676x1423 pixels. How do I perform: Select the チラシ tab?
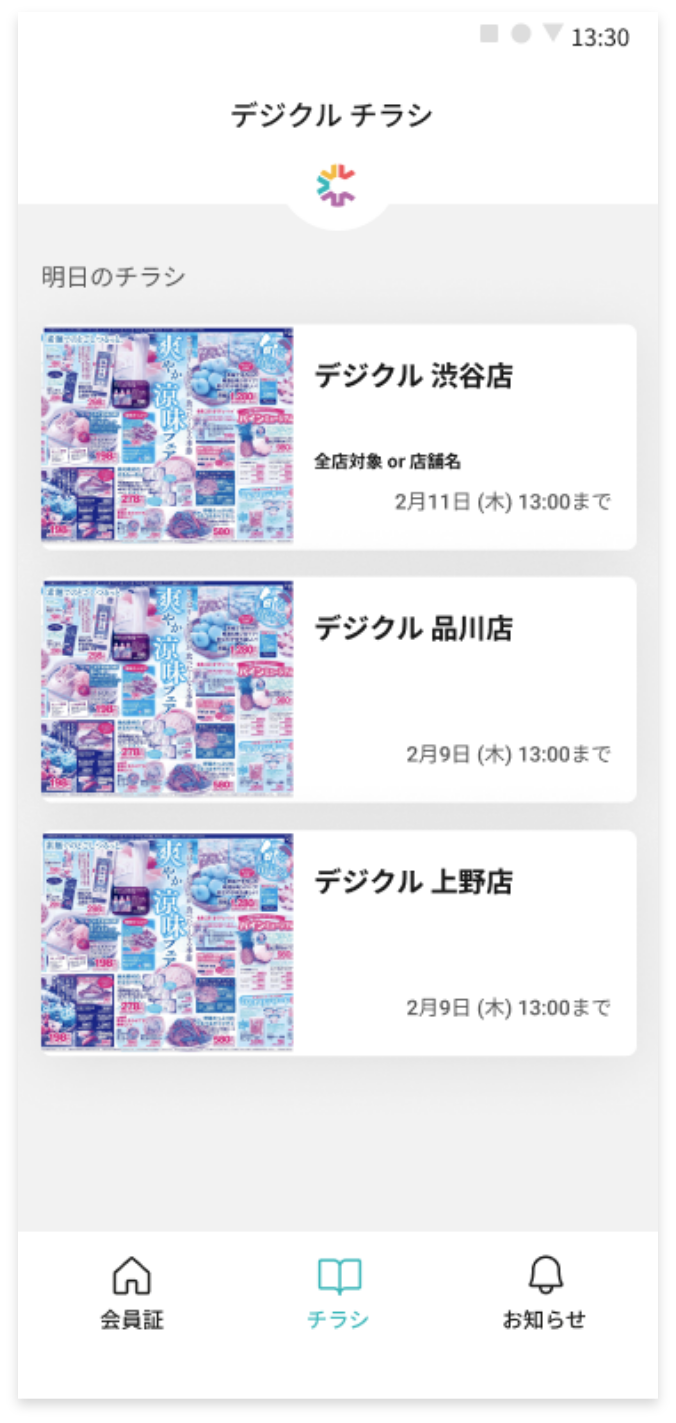338,1294
